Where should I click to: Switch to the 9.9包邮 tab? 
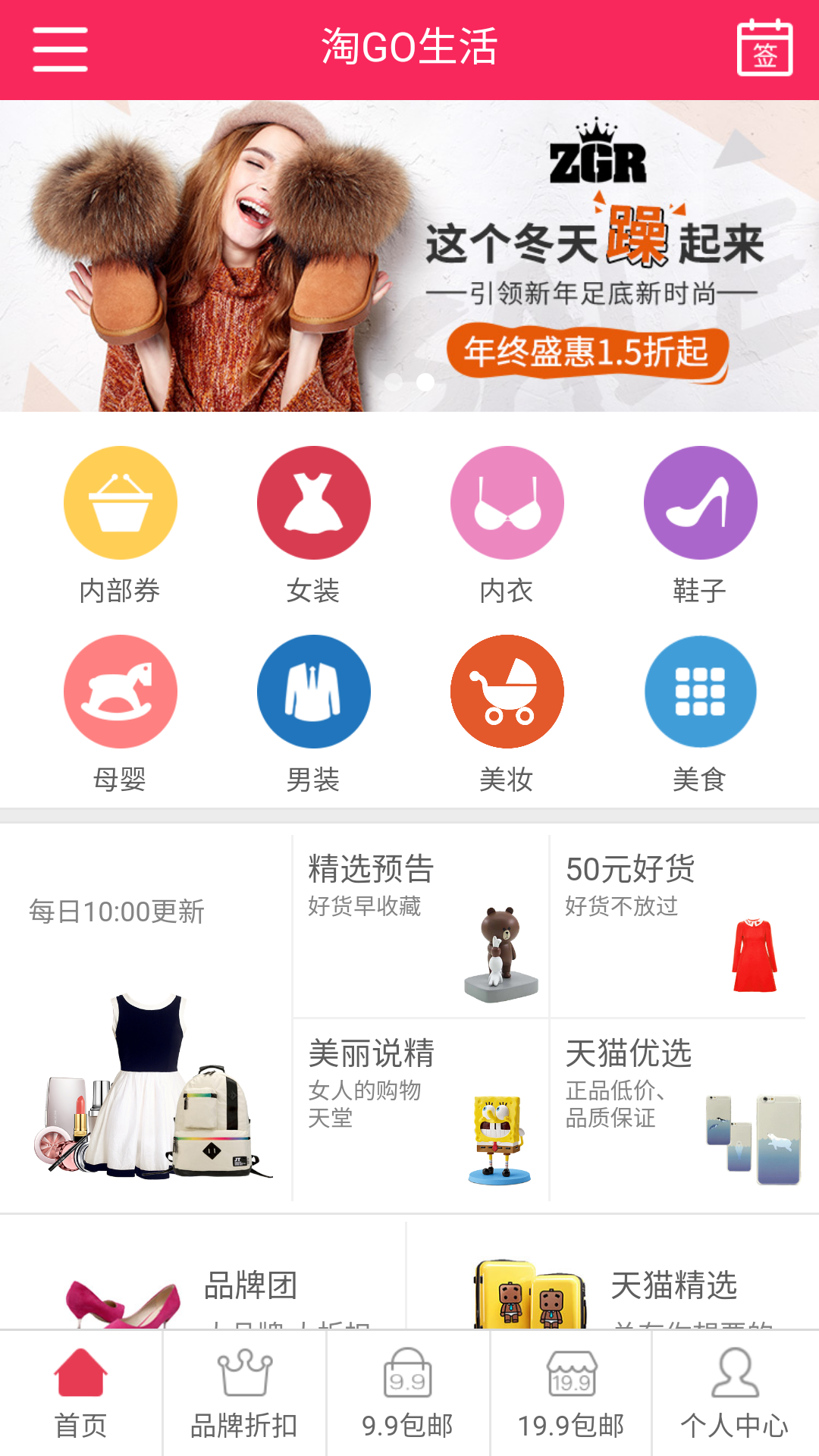coord(408,1394)
